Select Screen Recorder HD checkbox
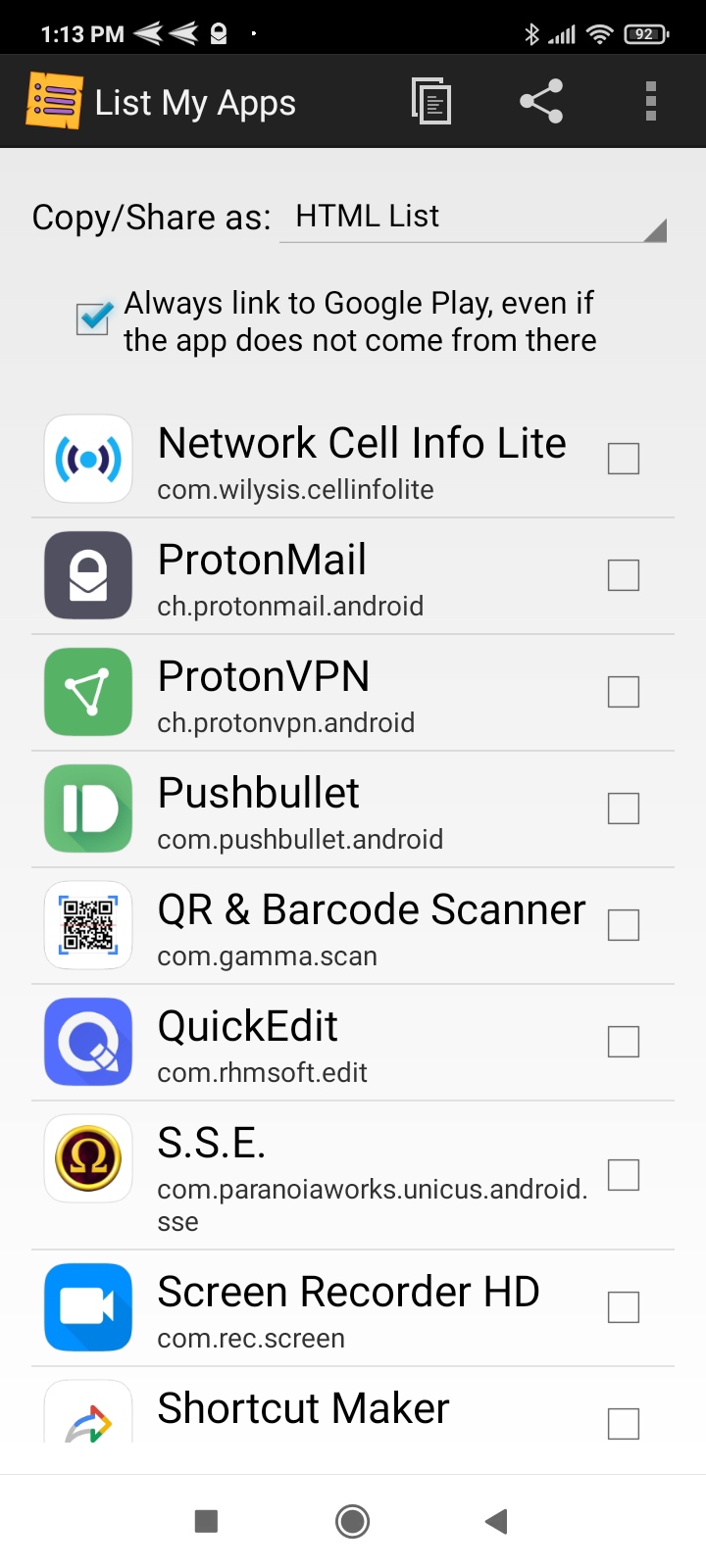This screenshot has width=706, height=1568. 624,1306
